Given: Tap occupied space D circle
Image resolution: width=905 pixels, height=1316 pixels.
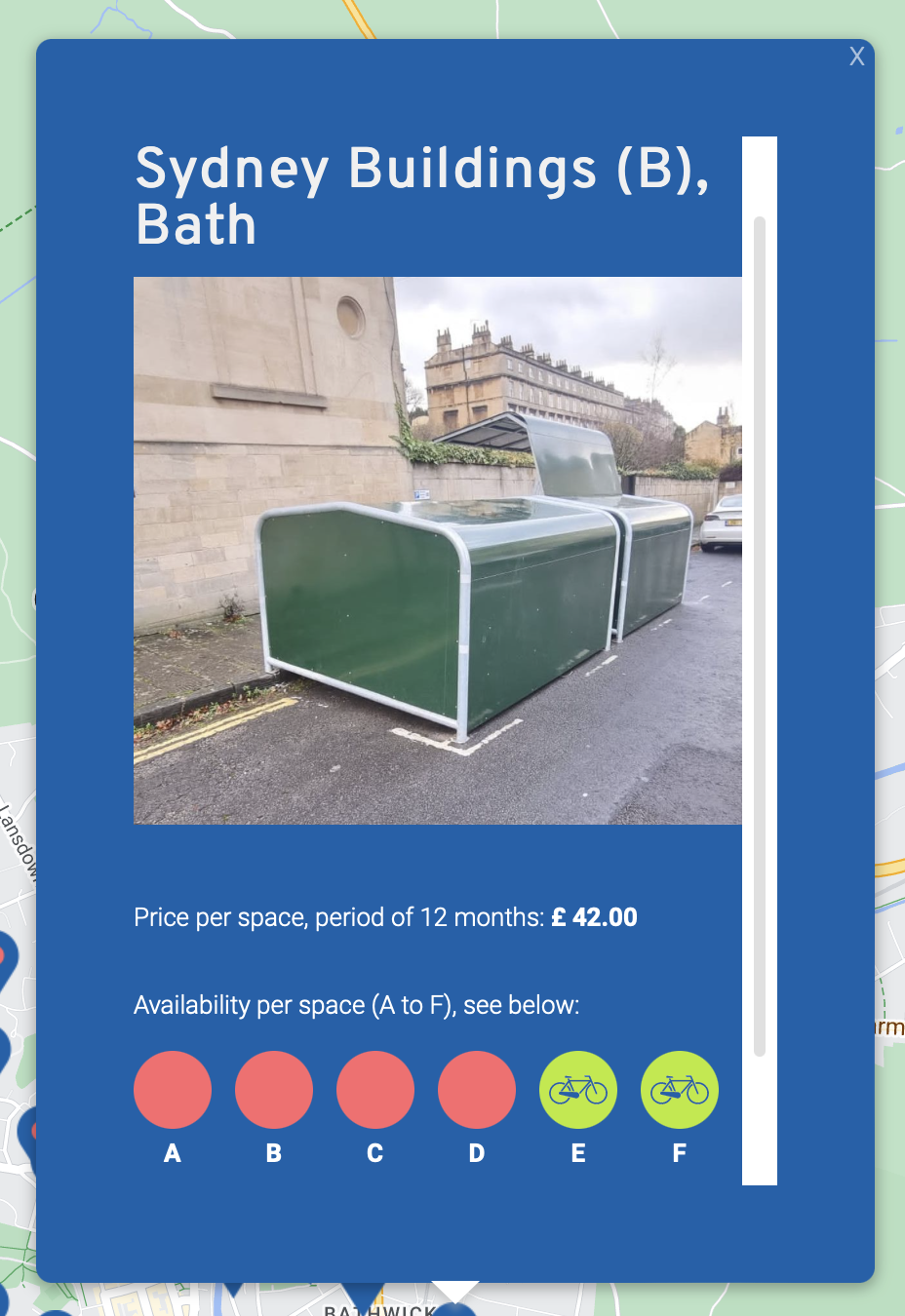Looking at the screenshot, I should coord(477,1090).
